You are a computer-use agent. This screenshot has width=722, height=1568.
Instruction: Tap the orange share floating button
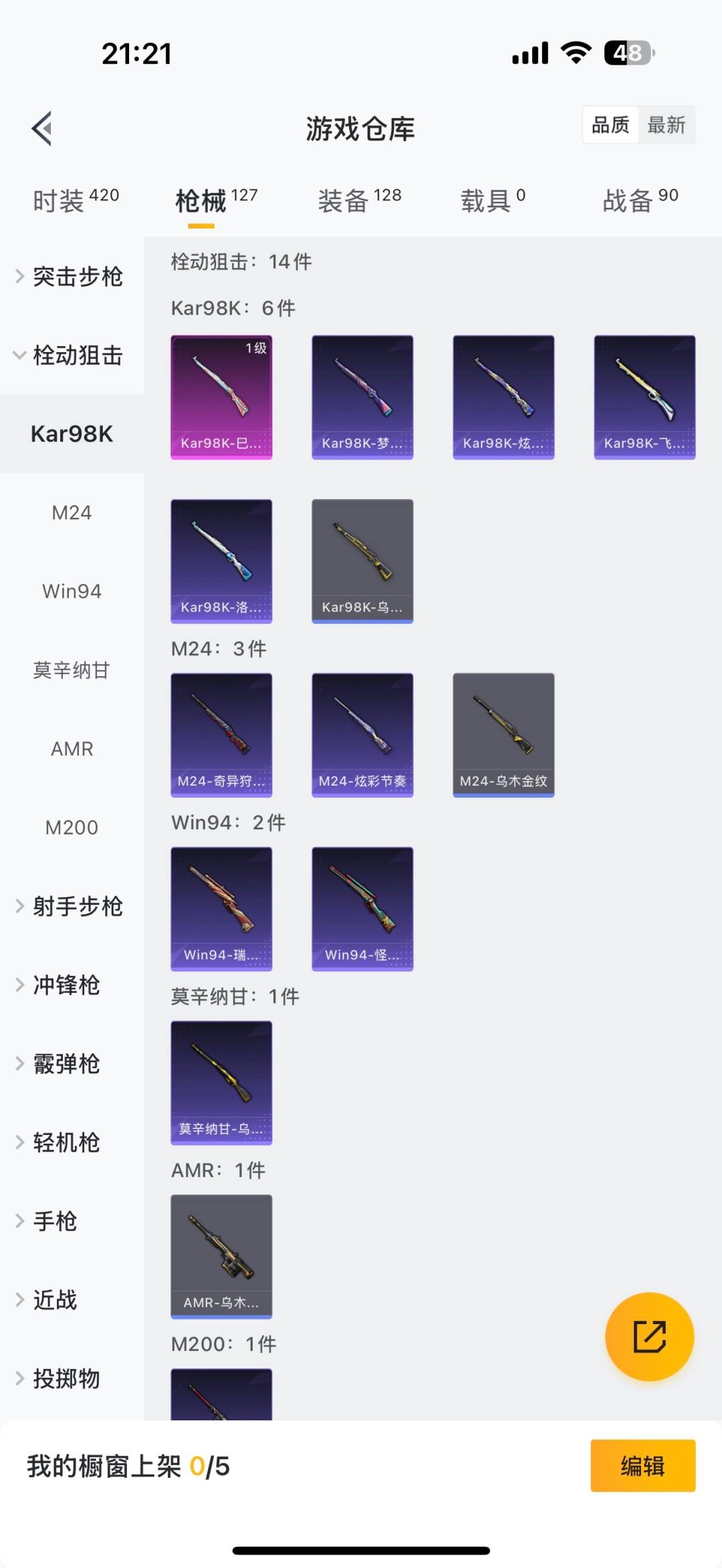649,1336
